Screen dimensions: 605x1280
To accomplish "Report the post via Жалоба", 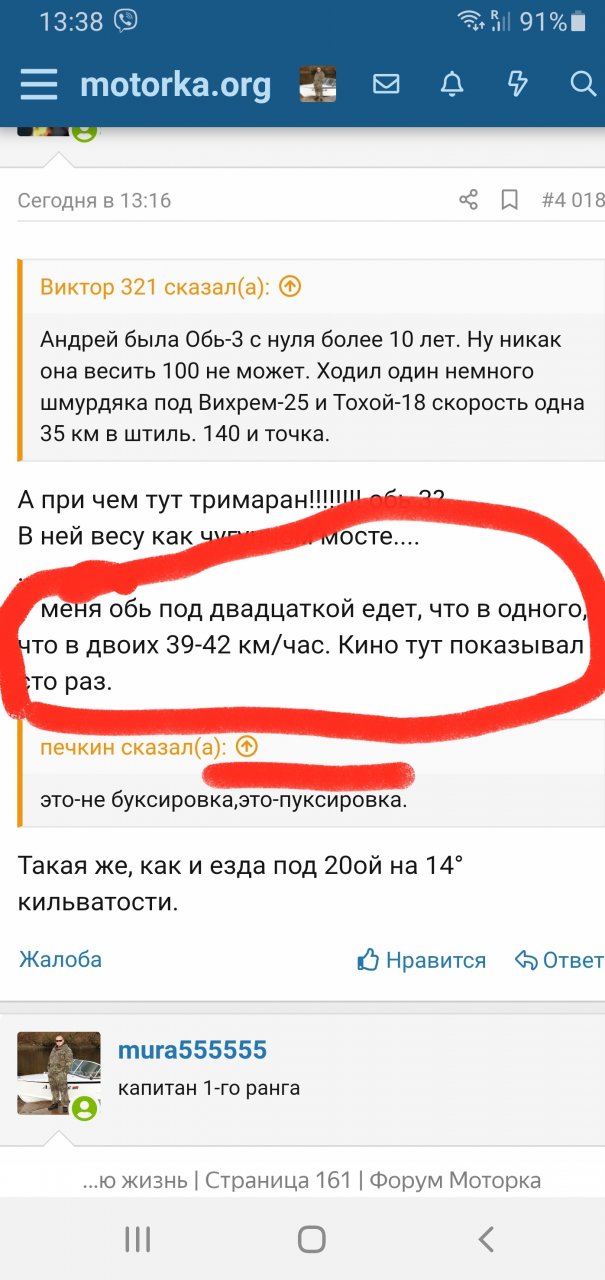I will (60, 959).
